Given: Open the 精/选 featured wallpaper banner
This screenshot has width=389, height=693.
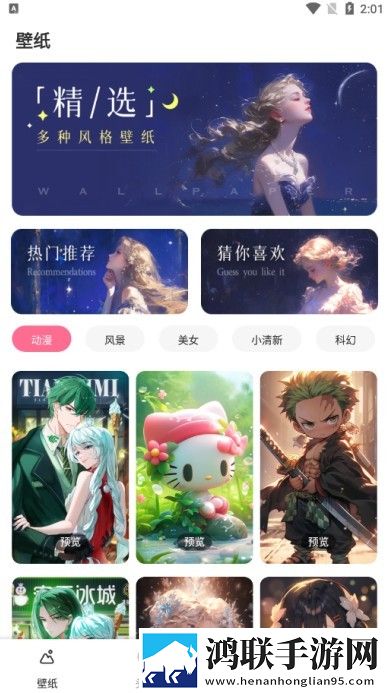Looking at the screenshot, I should 194,139.
